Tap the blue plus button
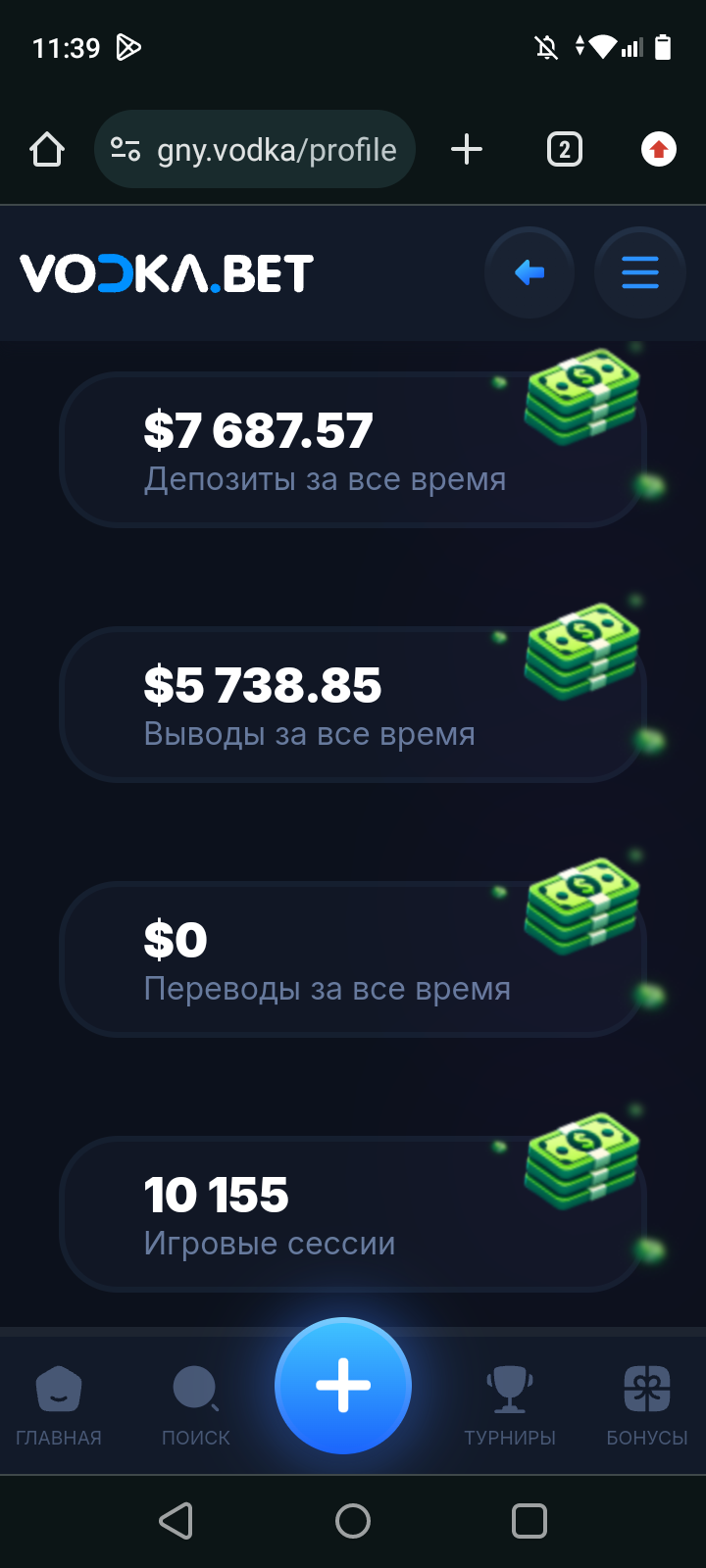The image size is (706, 1568). click(x=343, y=1386)
